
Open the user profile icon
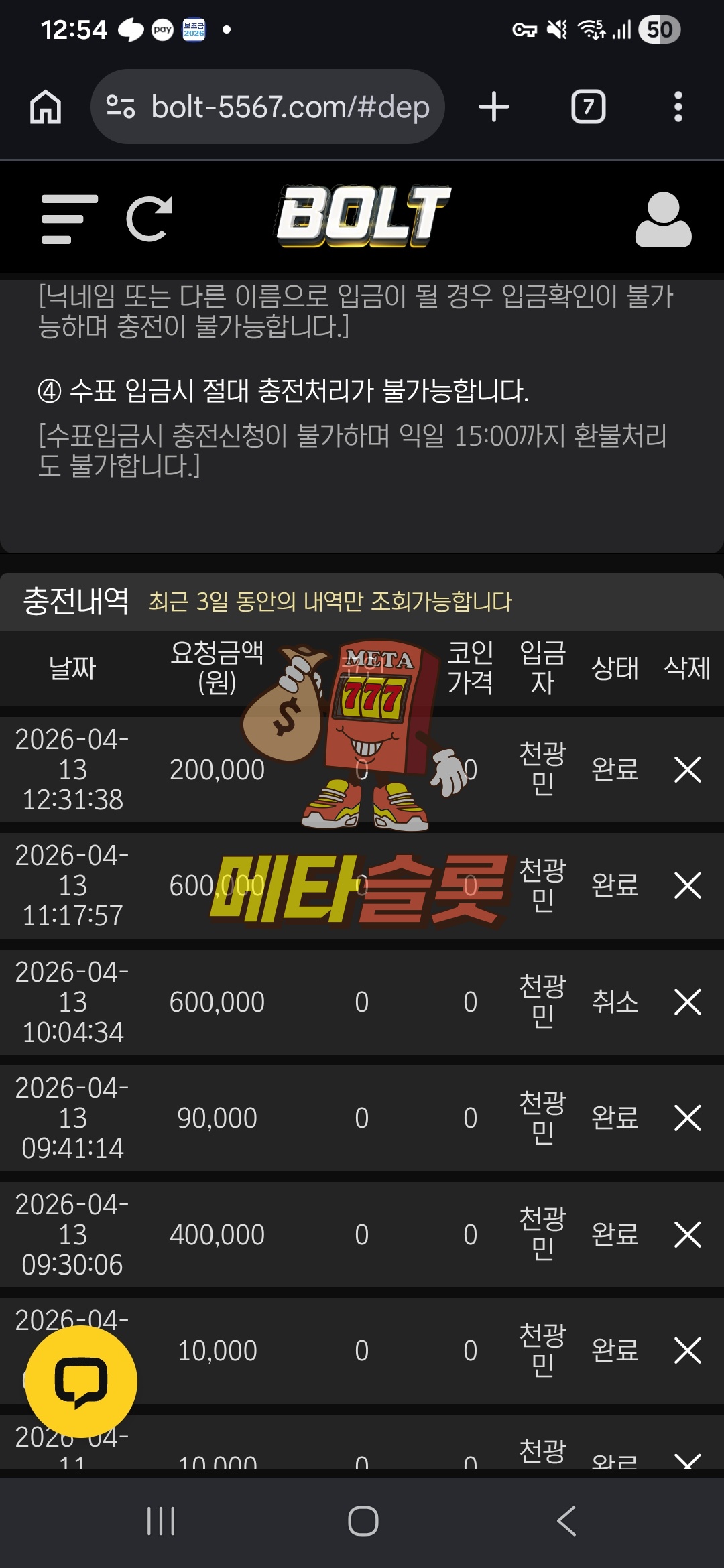click(663, 219)
